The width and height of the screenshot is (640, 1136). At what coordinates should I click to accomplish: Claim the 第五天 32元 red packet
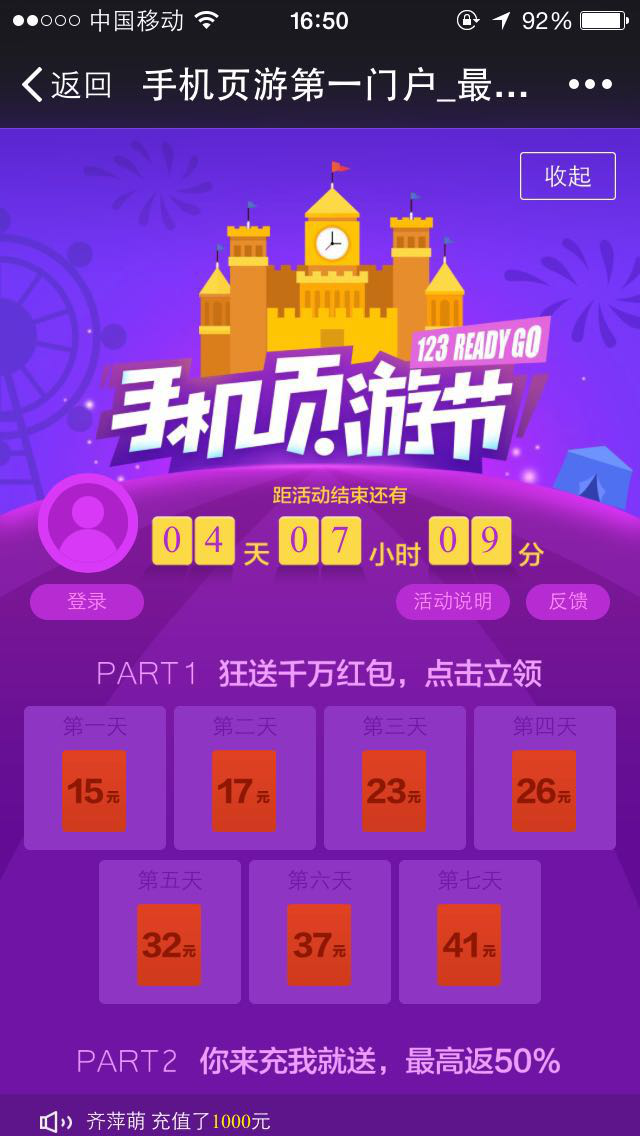tap(169, 944)
